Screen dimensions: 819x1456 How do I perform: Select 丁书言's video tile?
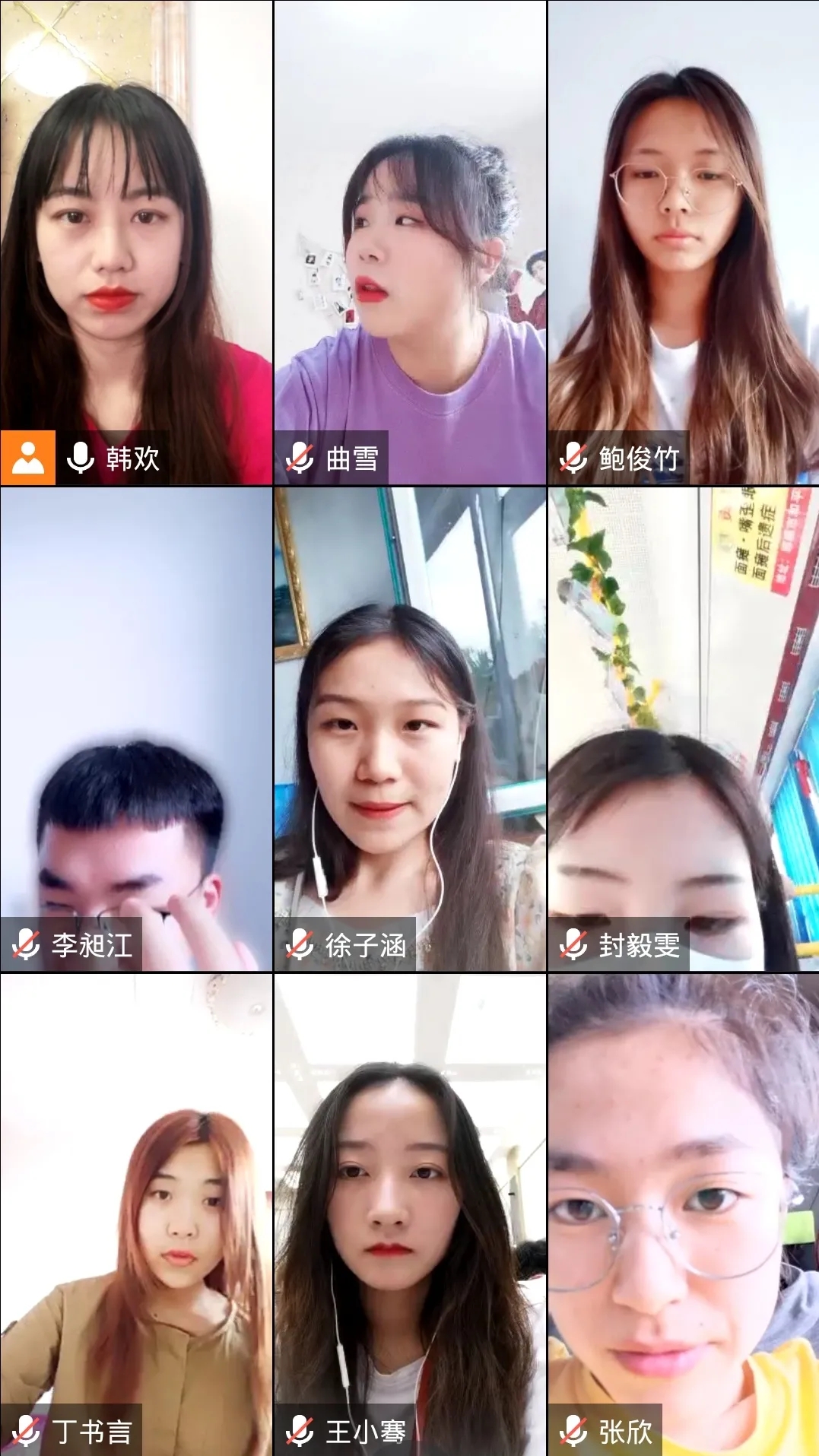136,1213
